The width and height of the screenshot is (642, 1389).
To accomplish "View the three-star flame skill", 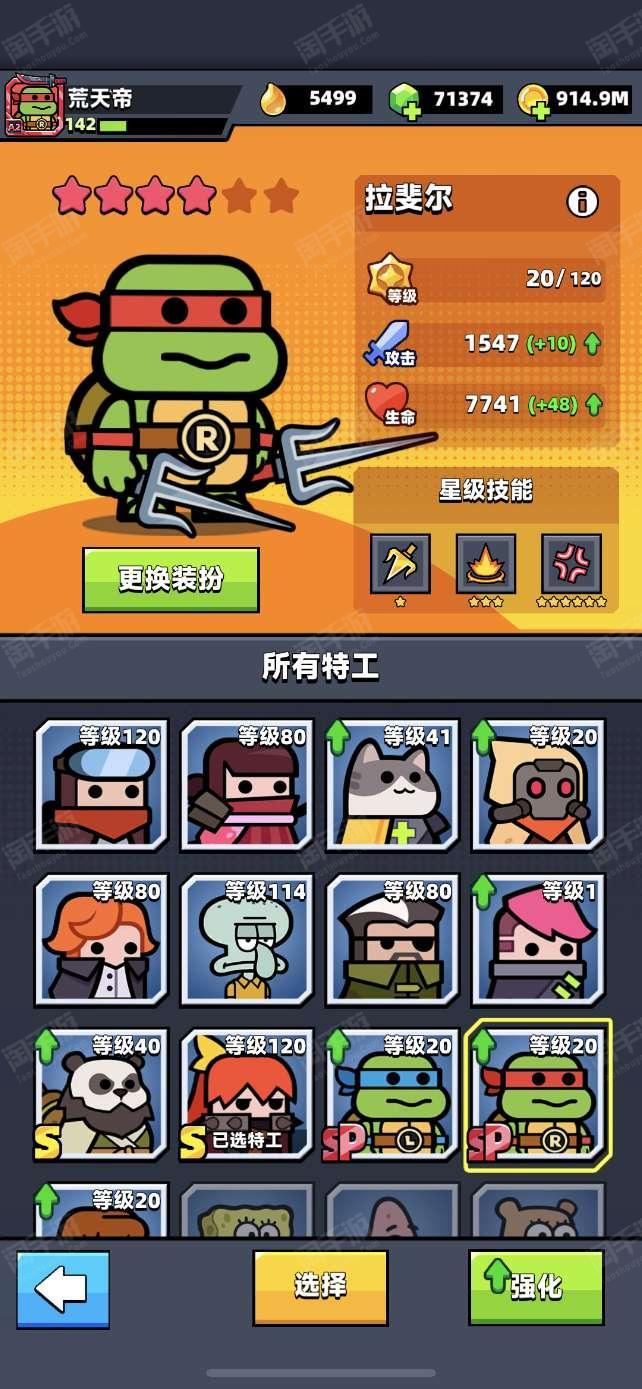I will 486,564.
